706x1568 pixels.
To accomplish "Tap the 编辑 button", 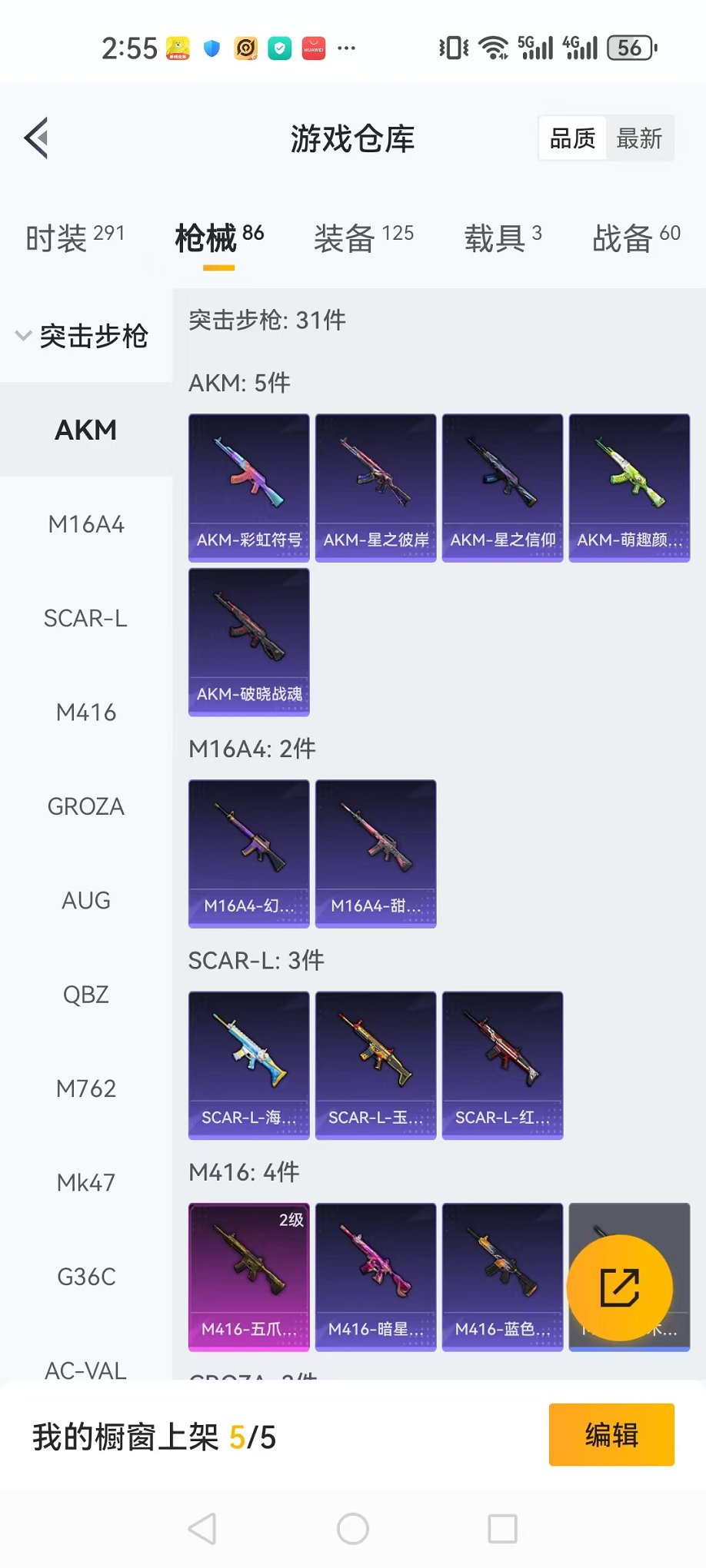I will [611, 1434].
